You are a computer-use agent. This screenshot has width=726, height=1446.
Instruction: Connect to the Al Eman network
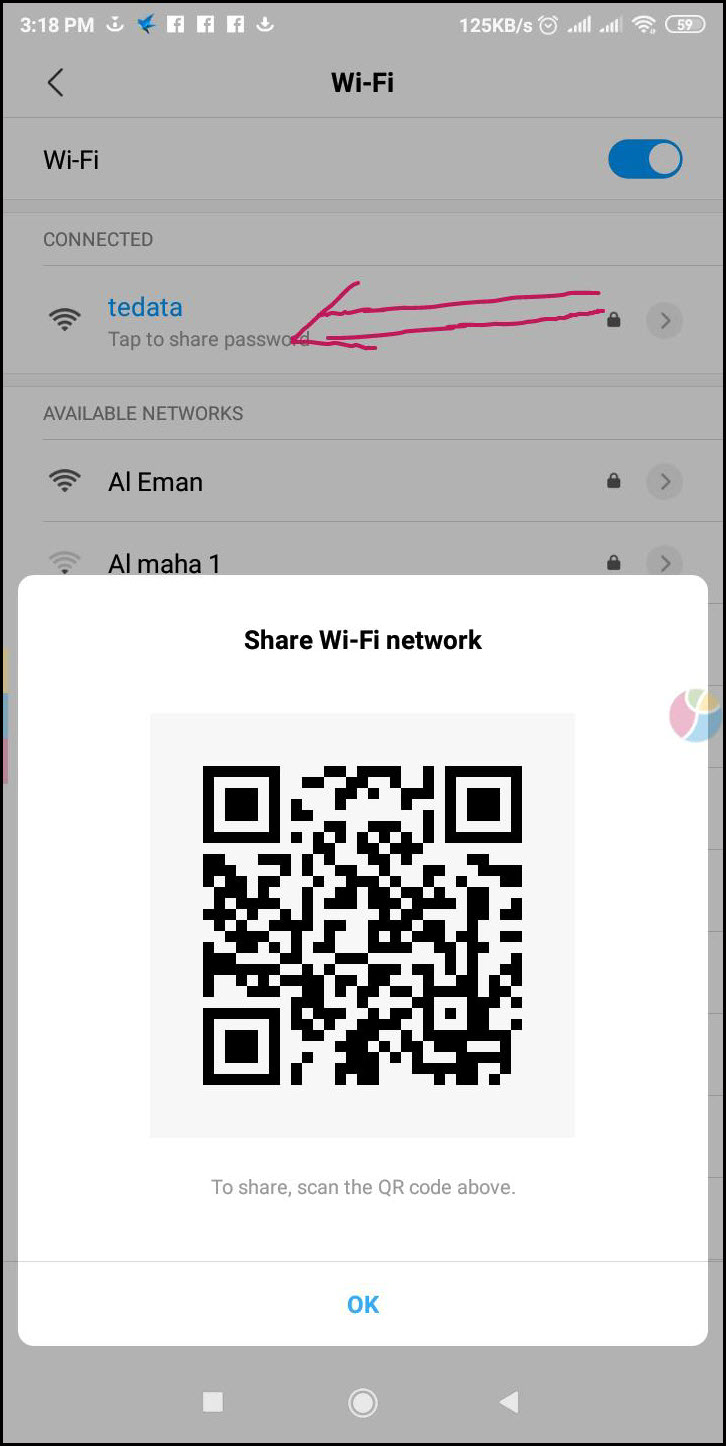tap(156, 482)
